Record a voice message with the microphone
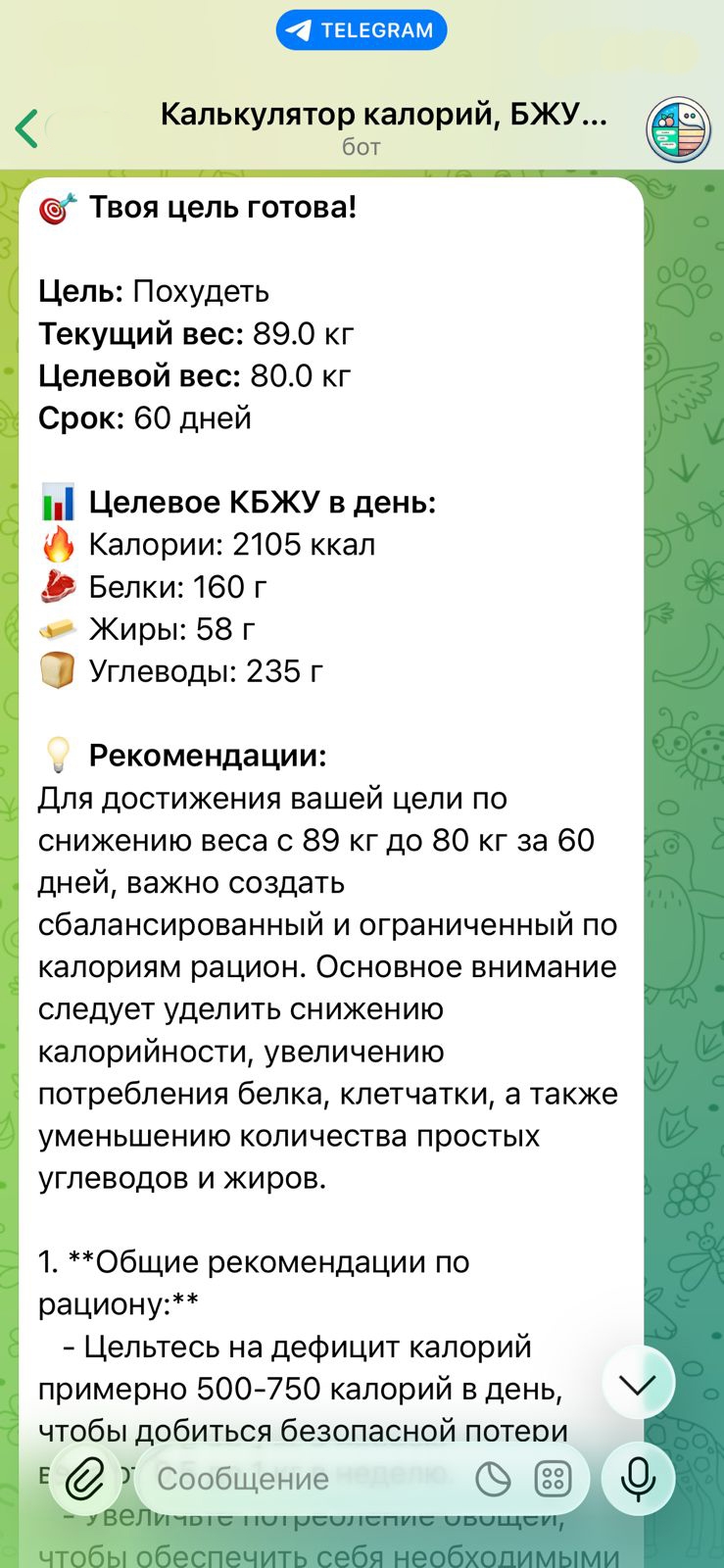Image resolution: width=724 pixels, height=1568 pixels. point(638,1478)
